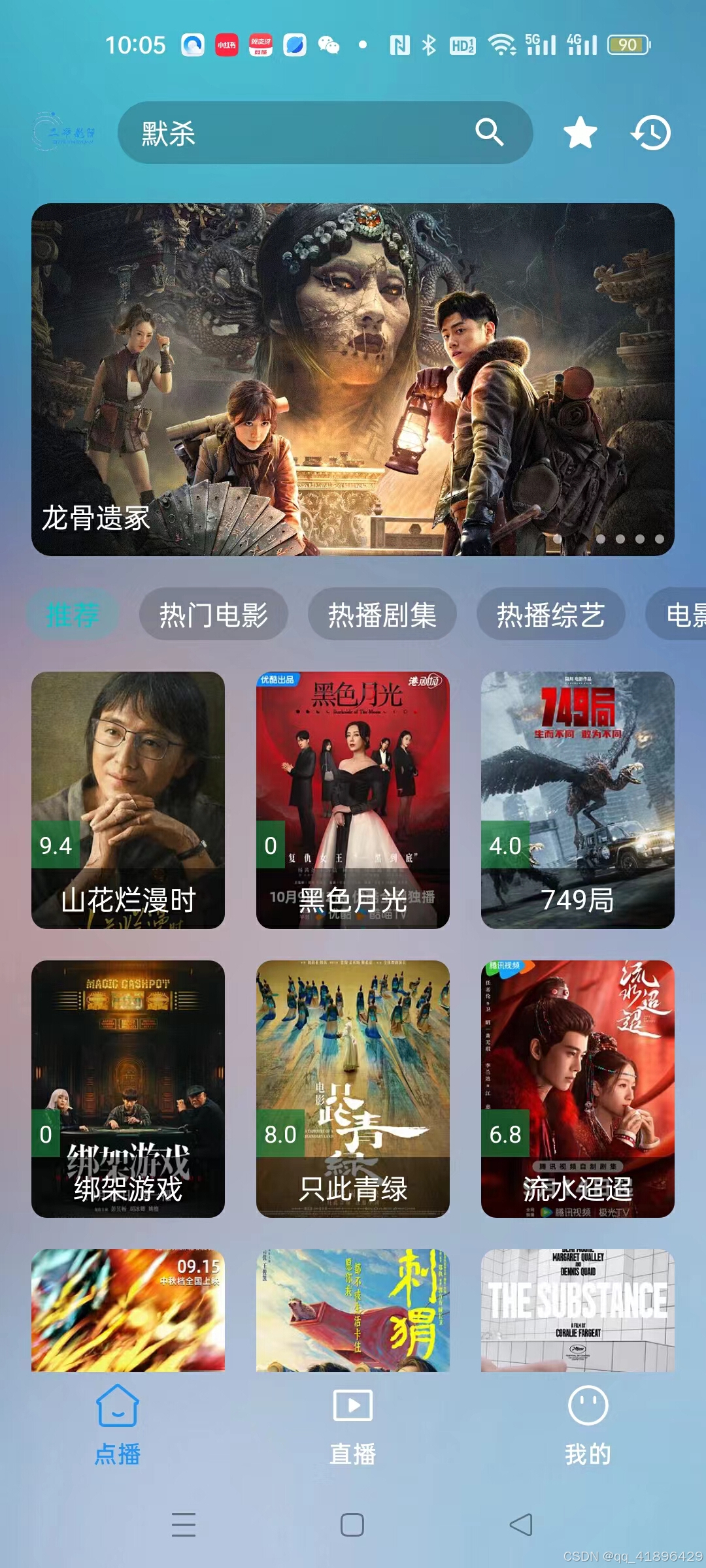Viewport: 706px width, 1568px height.
Task: Open the 热播剧集 drama series tab
Action: point(382,613)
